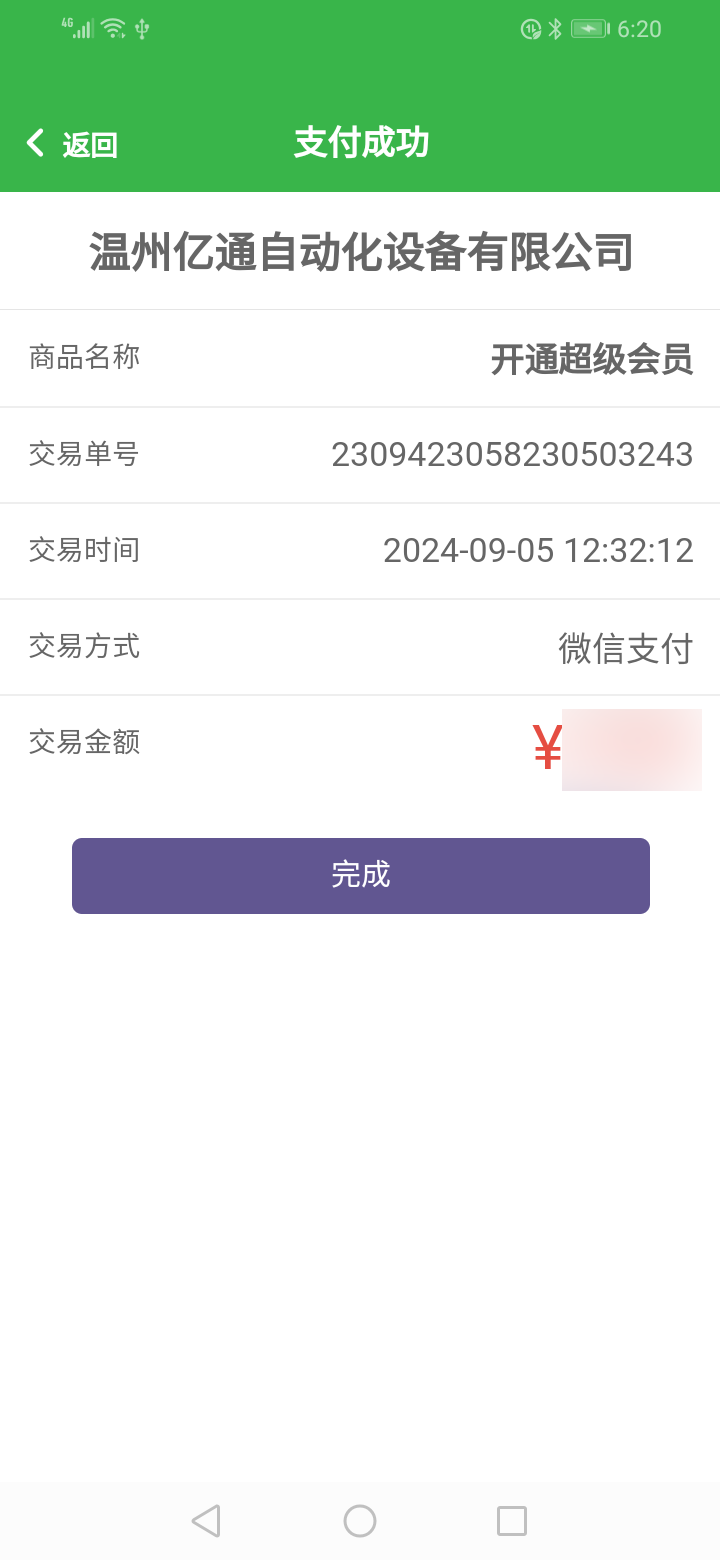Click the 开通超级会员 product name
Viewport: 720px width, 1560px height.
(594, 359)
